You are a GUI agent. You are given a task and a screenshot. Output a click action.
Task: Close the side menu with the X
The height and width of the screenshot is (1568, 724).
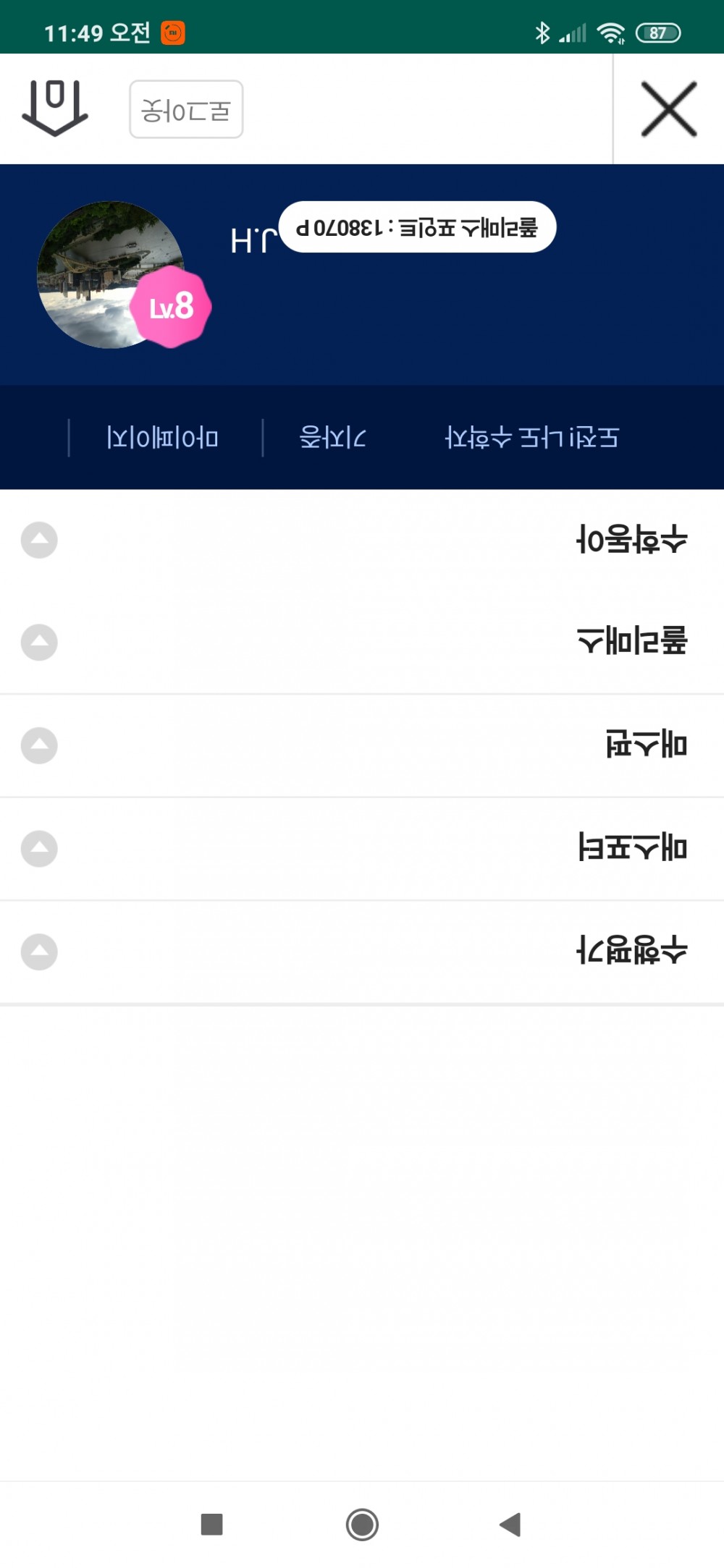tap(668, 109)
